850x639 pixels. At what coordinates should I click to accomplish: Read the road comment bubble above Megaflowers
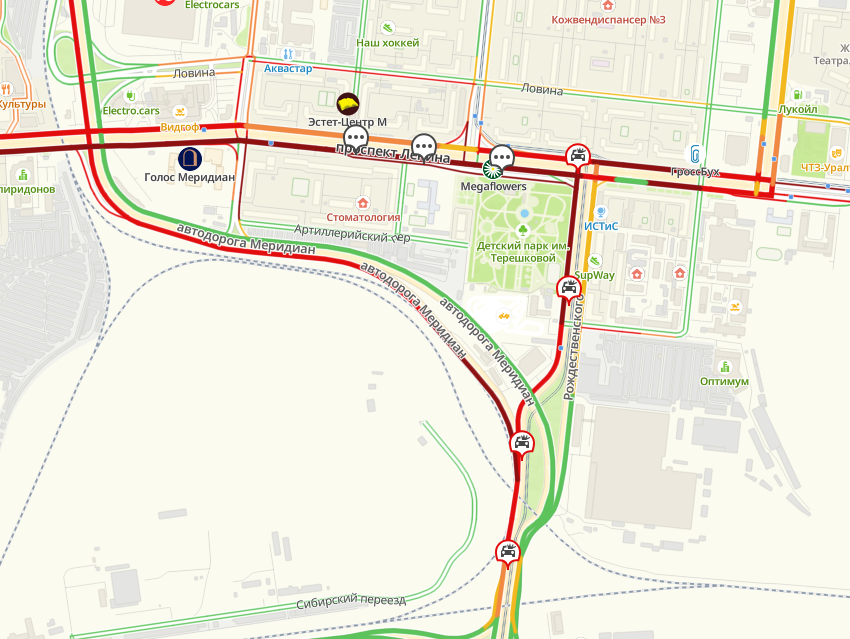pos(502,157)
